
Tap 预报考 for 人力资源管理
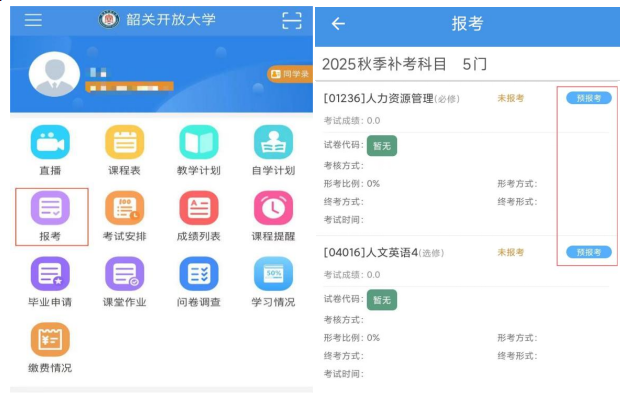[x=588, y=98]
